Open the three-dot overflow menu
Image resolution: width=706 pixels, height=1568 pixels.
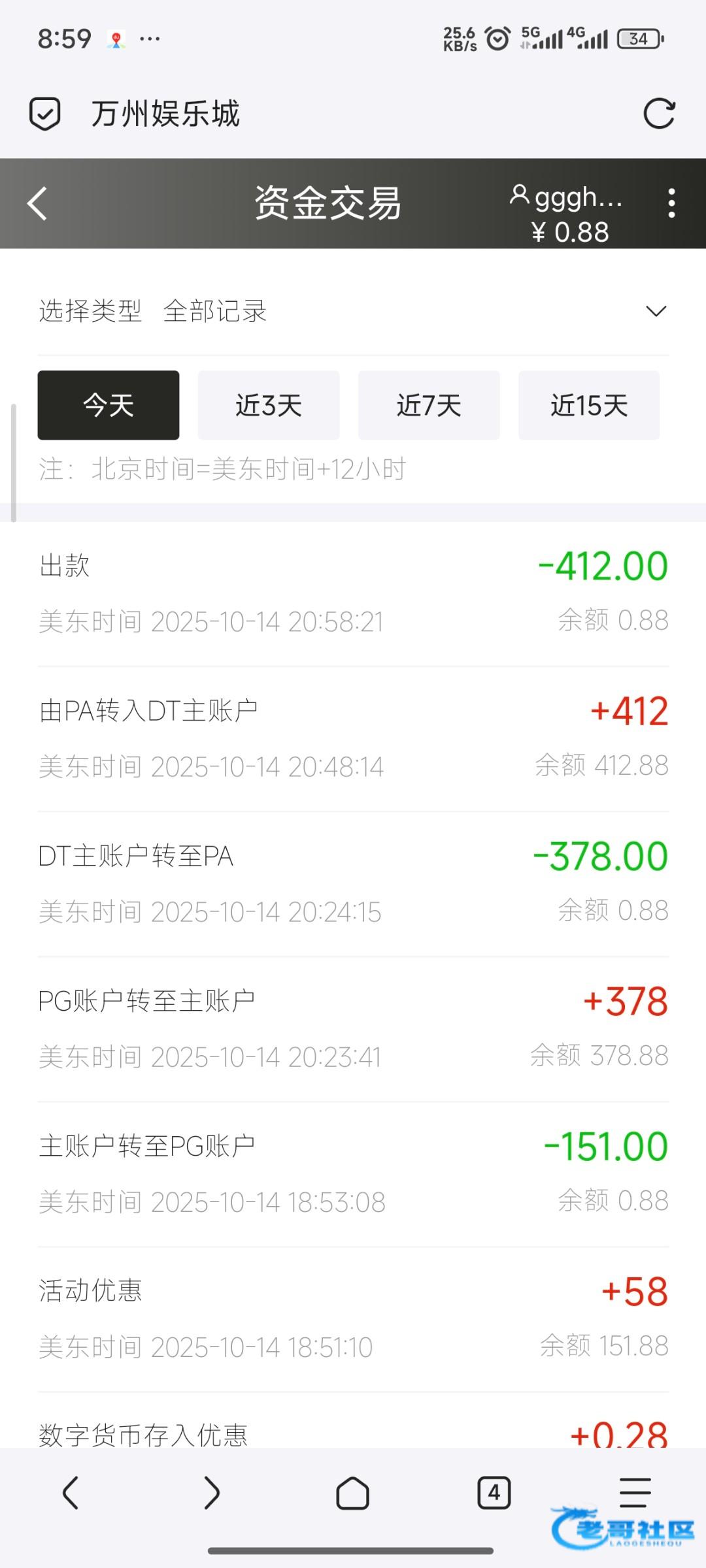point(671,203)
